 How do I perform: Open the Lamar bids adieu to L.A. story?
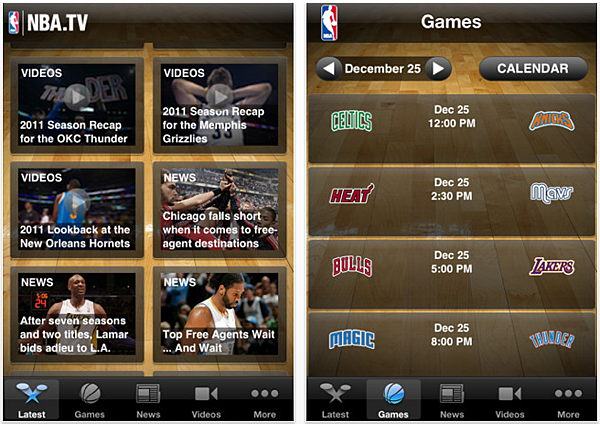pos(76,312)
